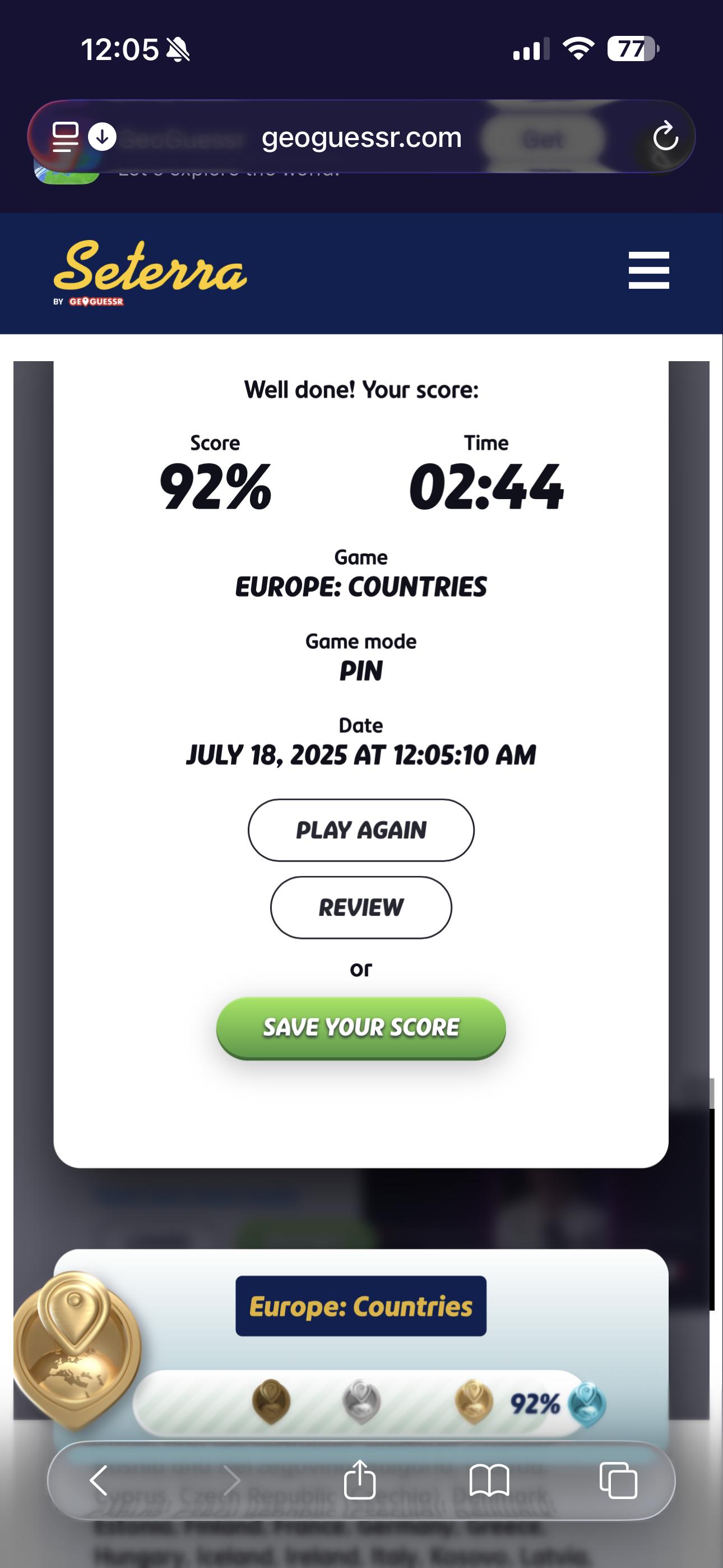This screenshot has height=1568, width=723.
Task: Review your quiz answers
Action: coord(361,907)
